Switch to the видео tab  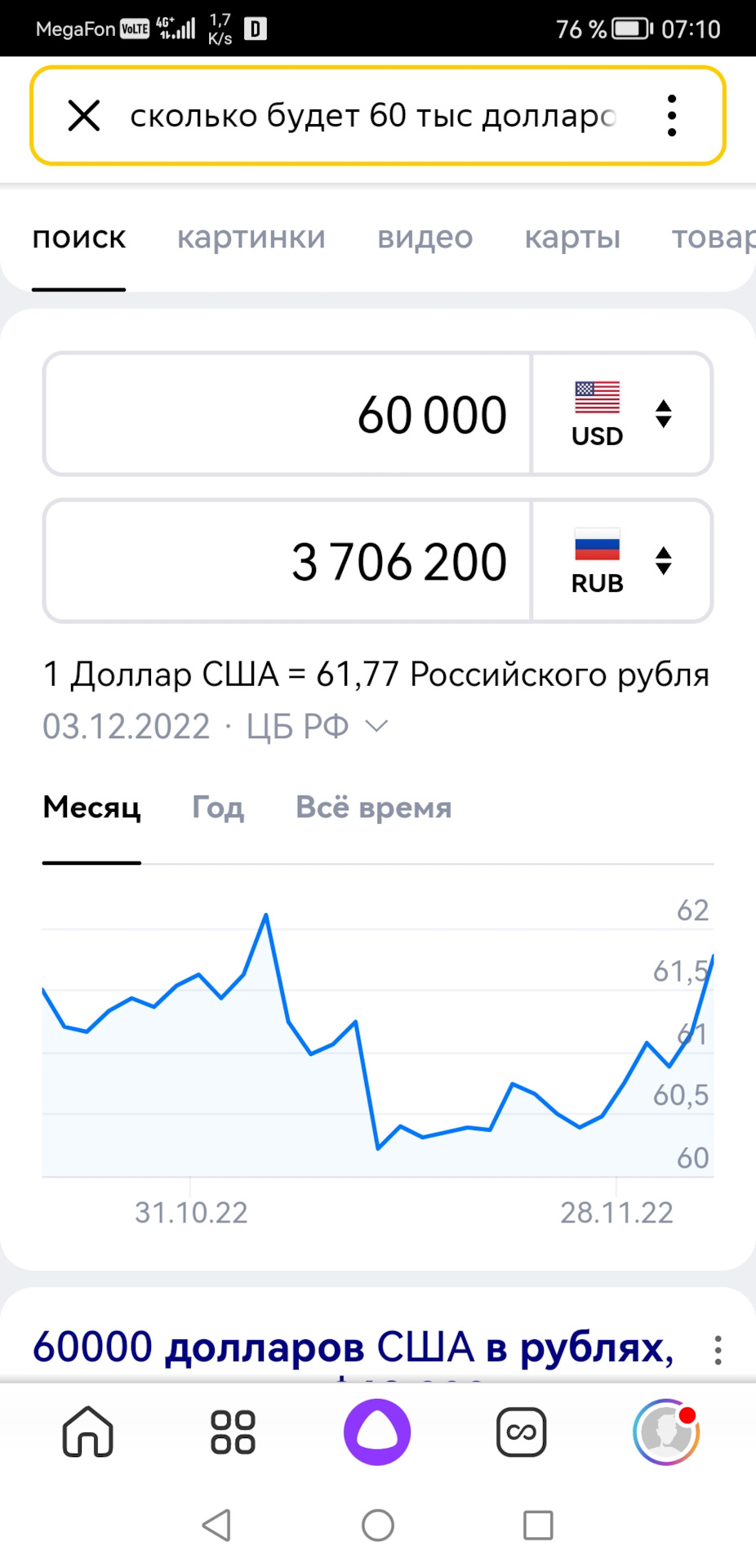pos(425,238)
